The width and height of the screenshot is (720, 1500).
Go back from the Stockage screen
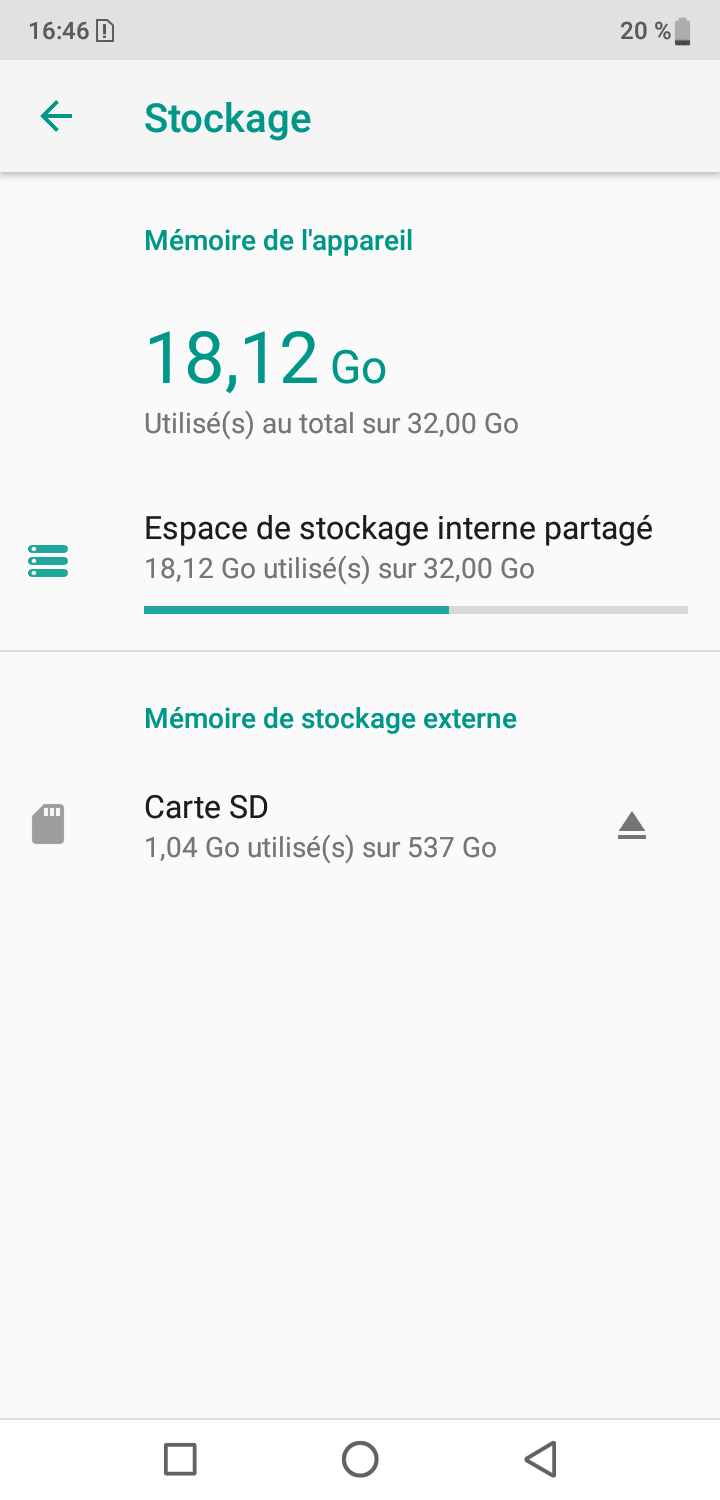[56, 117]
